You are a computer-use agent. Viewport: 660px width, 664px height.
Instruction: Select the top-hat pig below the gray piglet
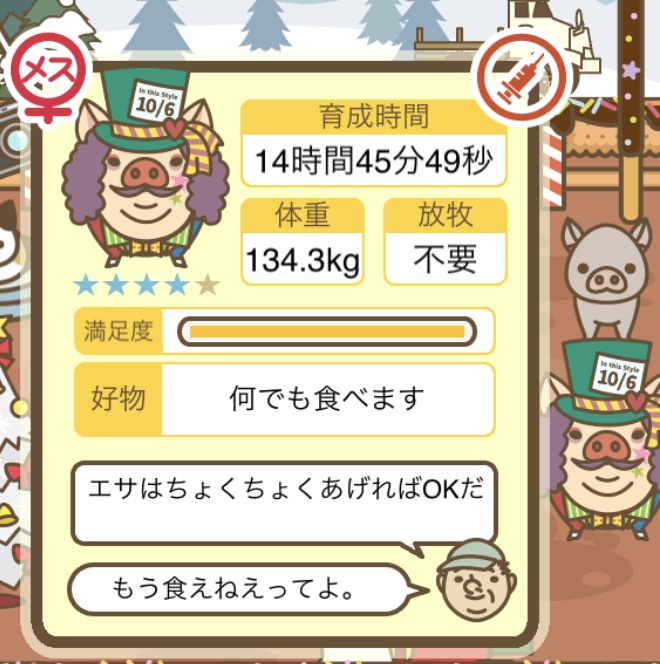[x=602, y=440]
